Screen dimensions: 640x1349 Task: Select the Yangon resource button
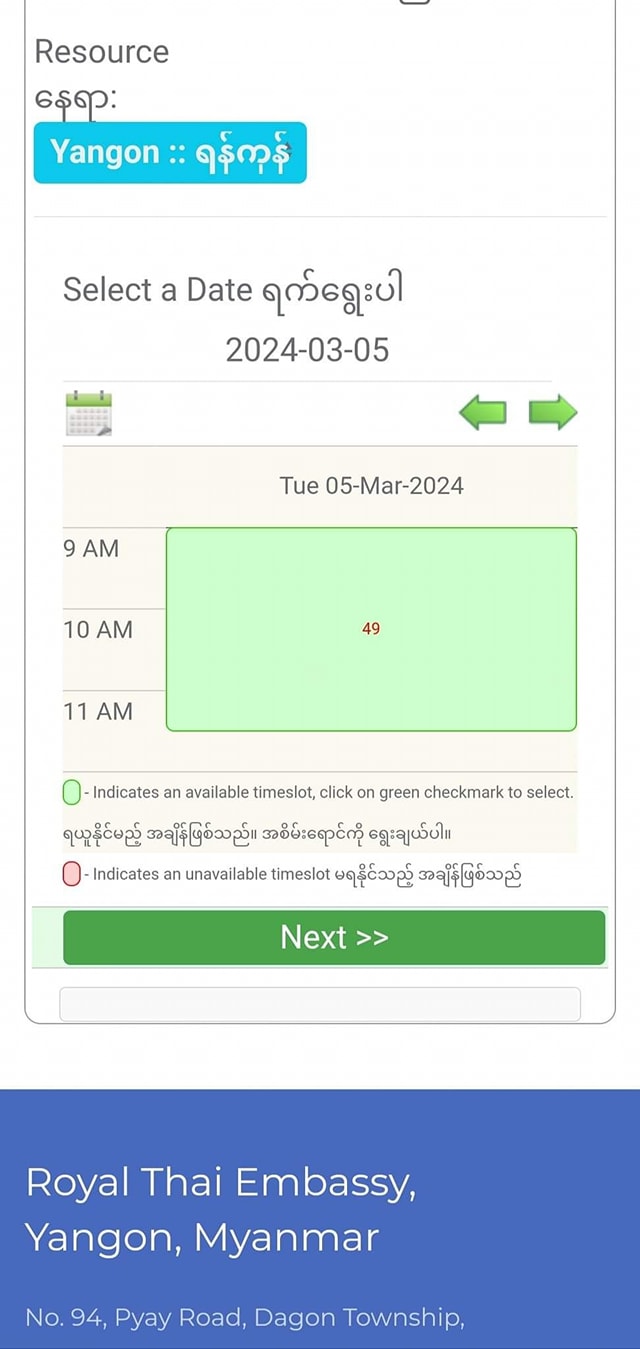(x=170, y=153)
